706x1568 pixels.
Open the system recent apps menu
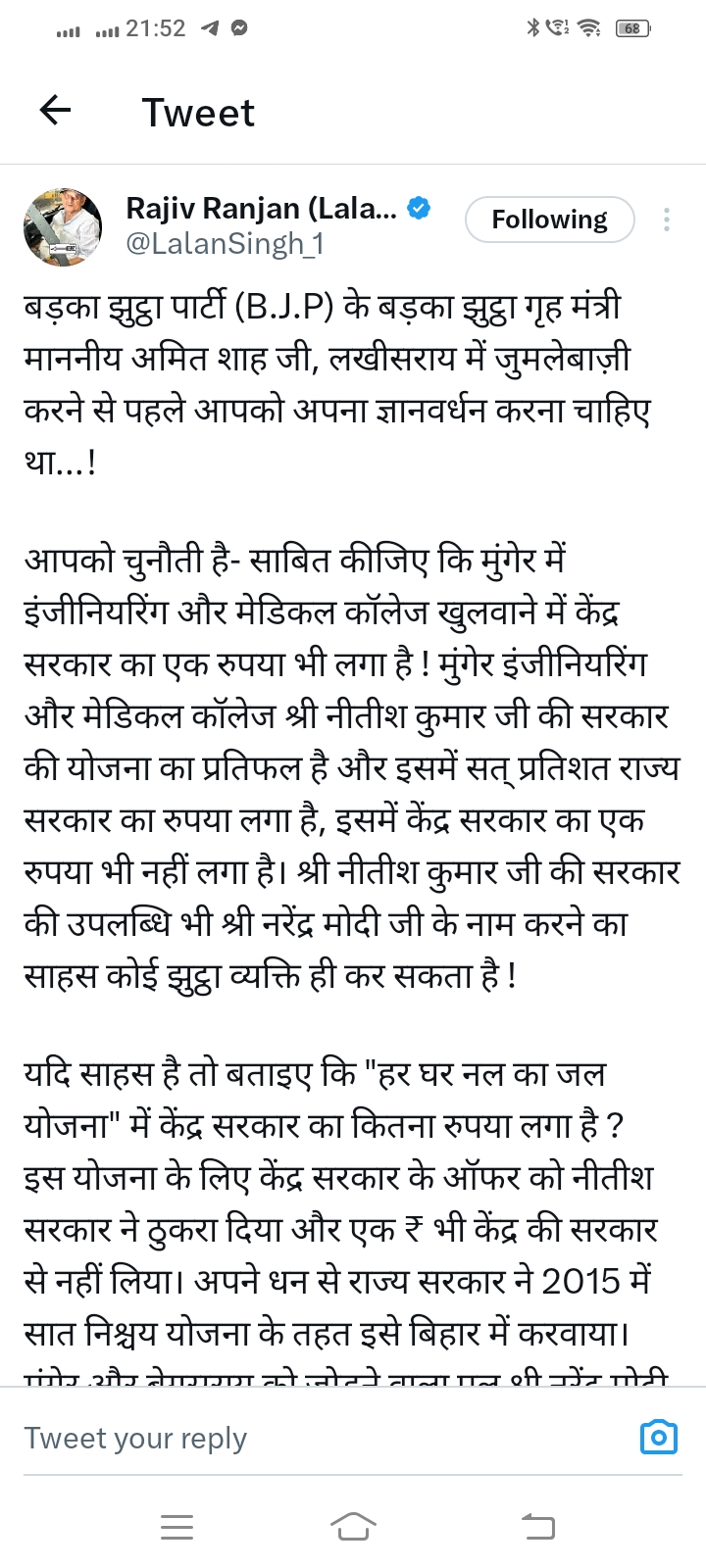176,1526
